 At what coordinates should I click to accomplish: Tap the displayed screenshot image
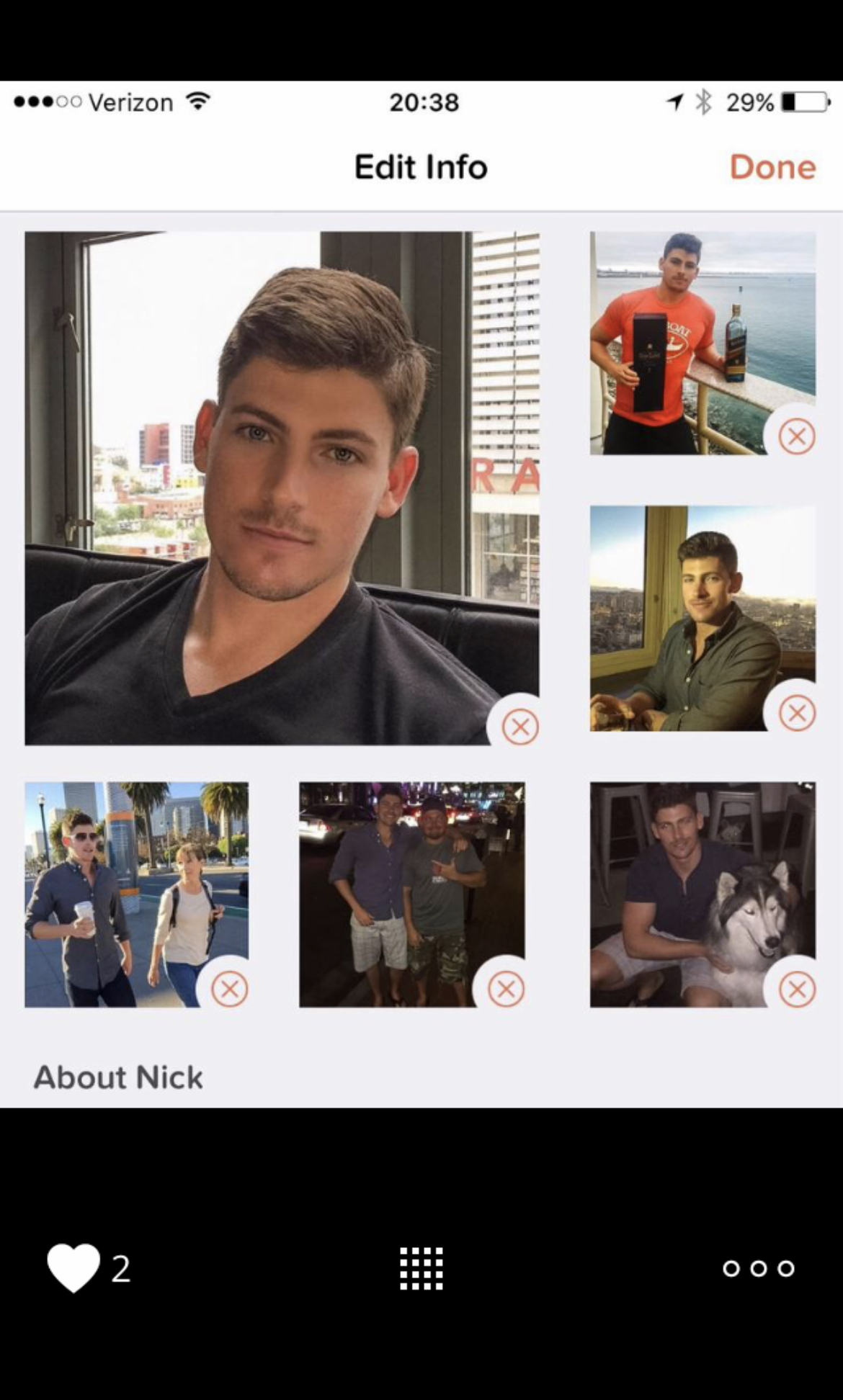pos(421,594)
